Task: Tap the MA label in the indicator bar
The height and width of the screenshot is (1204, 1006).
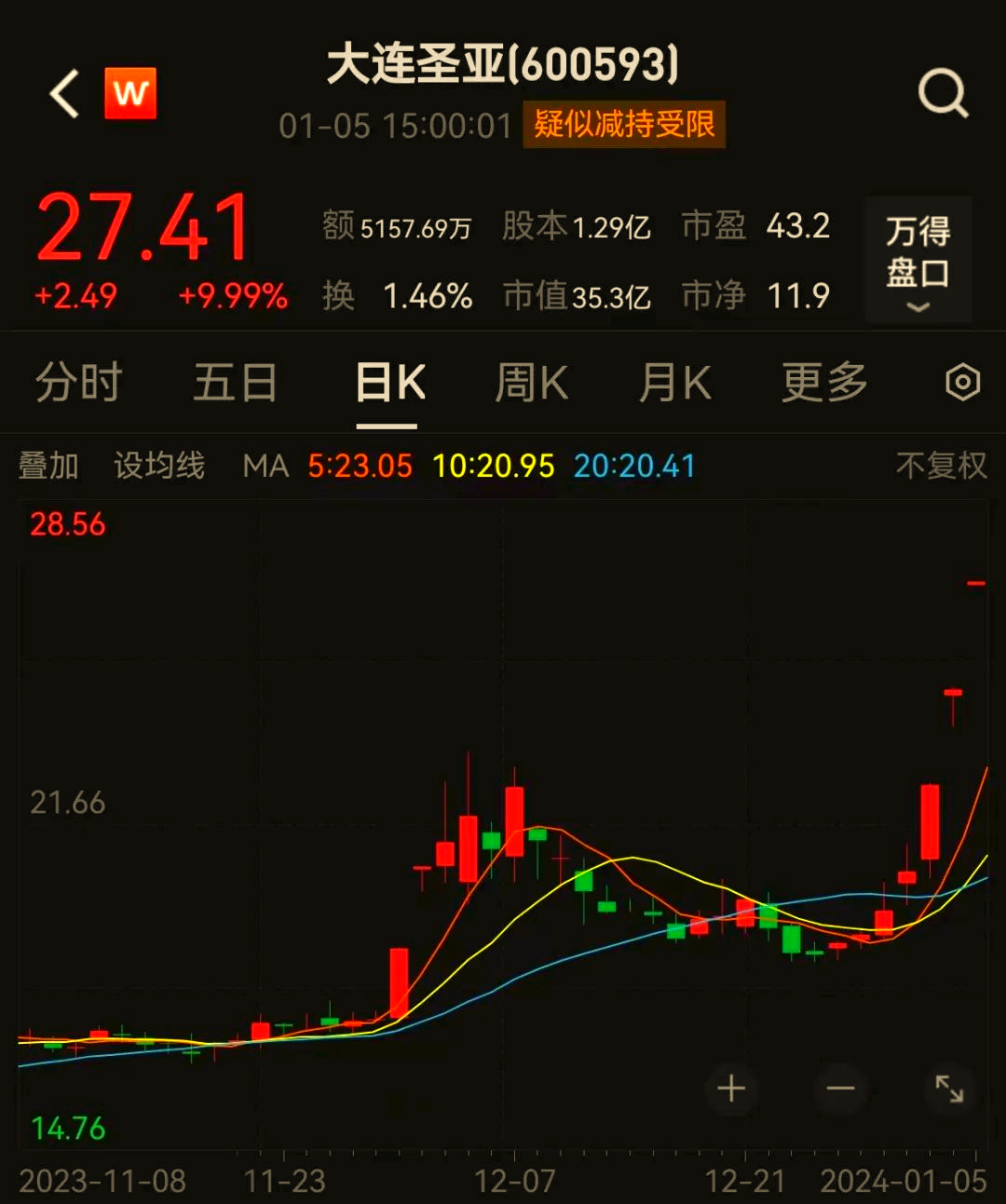Action: [265, 466]
